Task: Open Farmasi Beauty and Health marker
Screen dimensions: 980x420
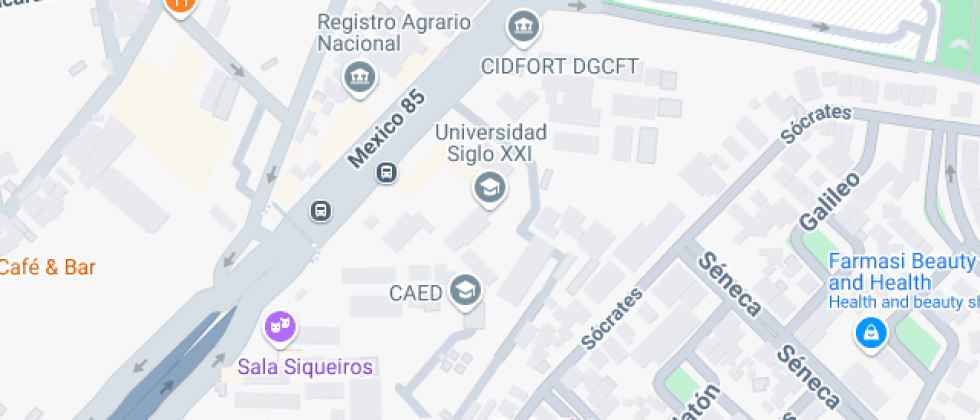Action: 871,332
